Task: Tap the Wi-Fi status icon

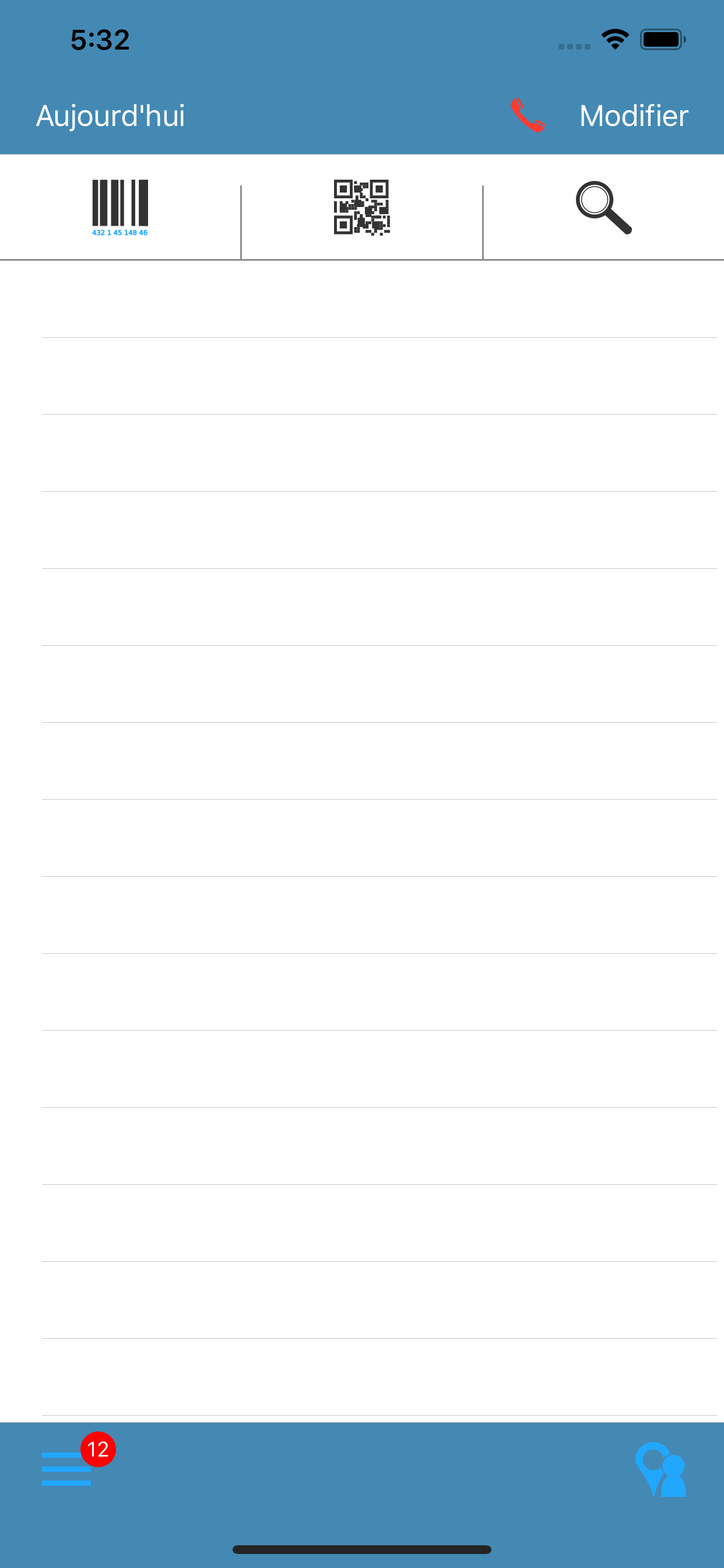Action: pyautogui.click(x=614, y=39)
